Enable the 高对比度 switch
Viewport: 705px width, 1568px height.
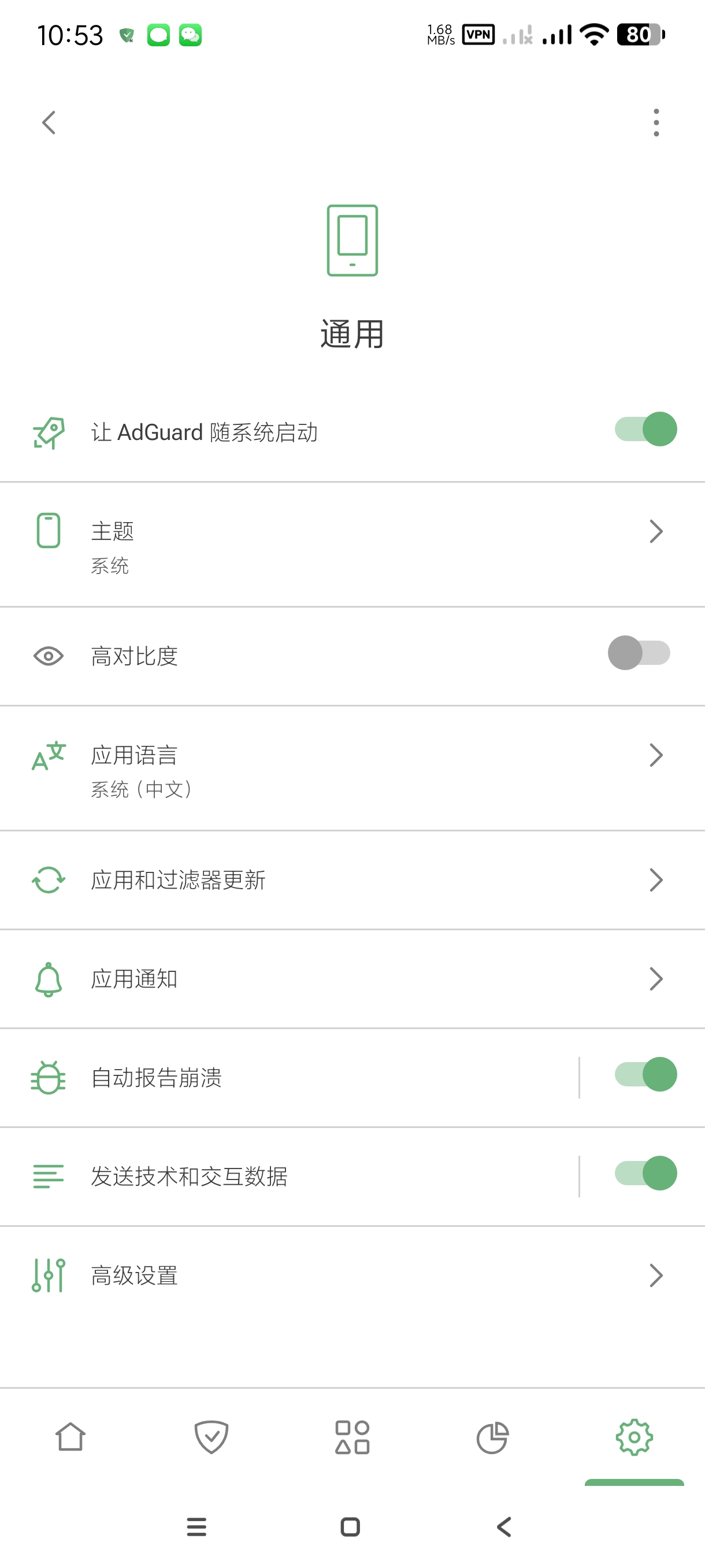point(638,653)
